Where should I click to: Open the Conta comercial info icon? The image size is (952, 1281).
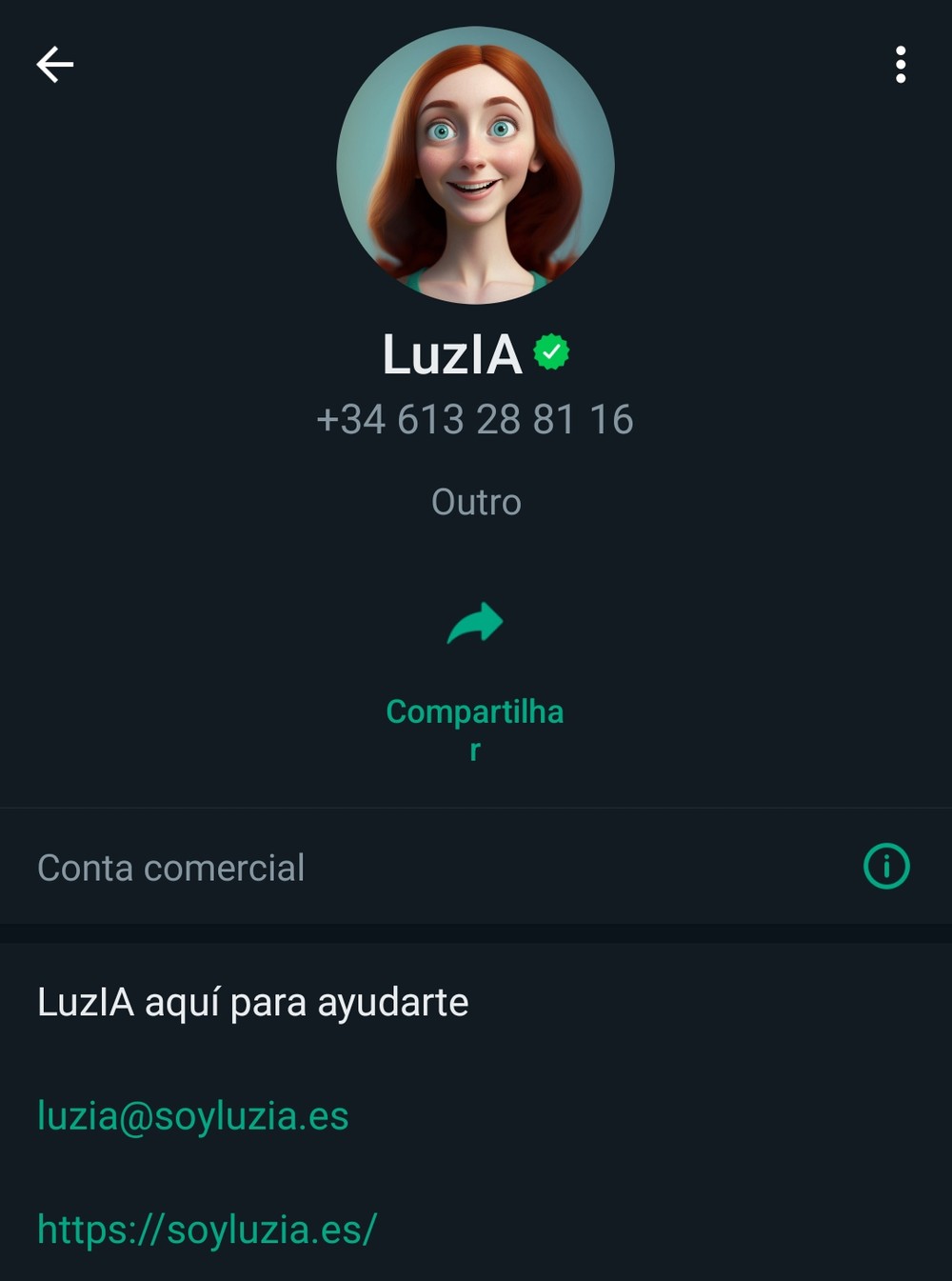886,867
